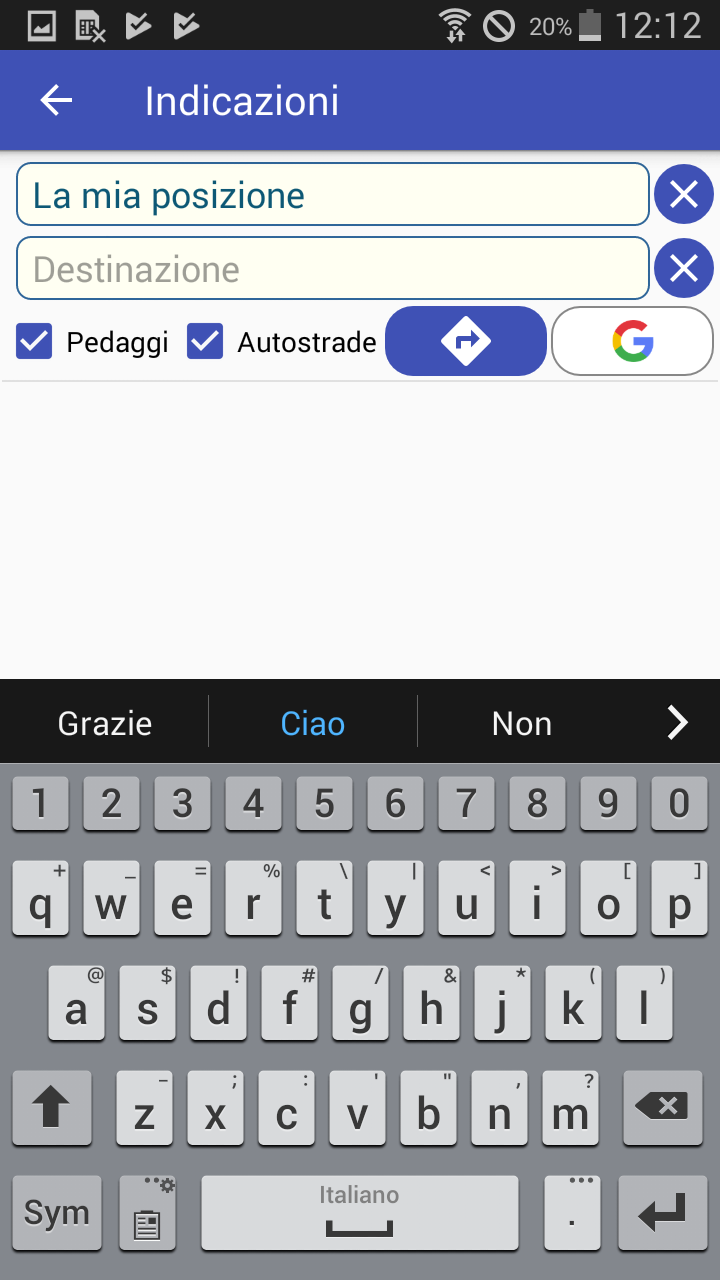Viewport: 720px width, 1280px height.
Task: Clear the La mia posizione field
Action: coord(684,194)
